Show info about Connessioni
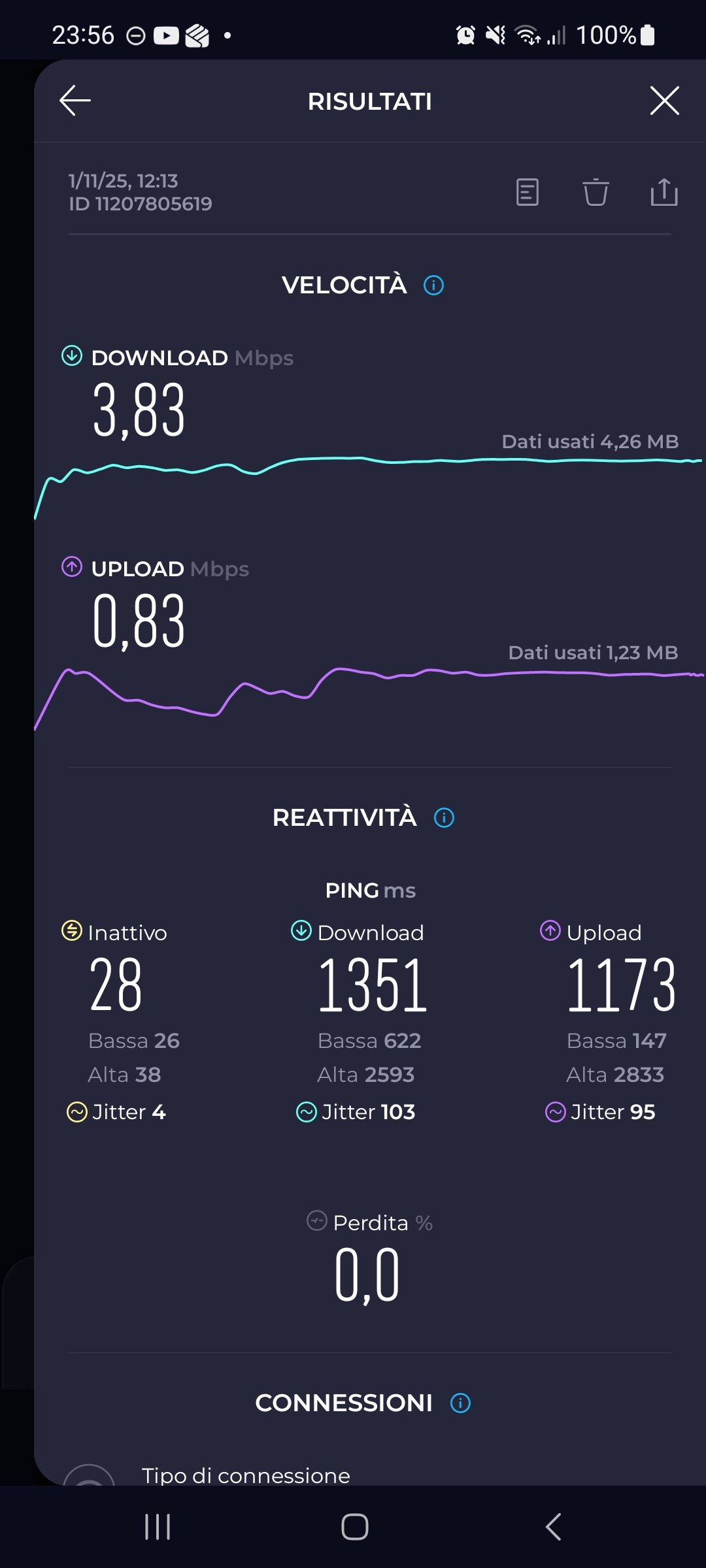 pos(460,1403)
